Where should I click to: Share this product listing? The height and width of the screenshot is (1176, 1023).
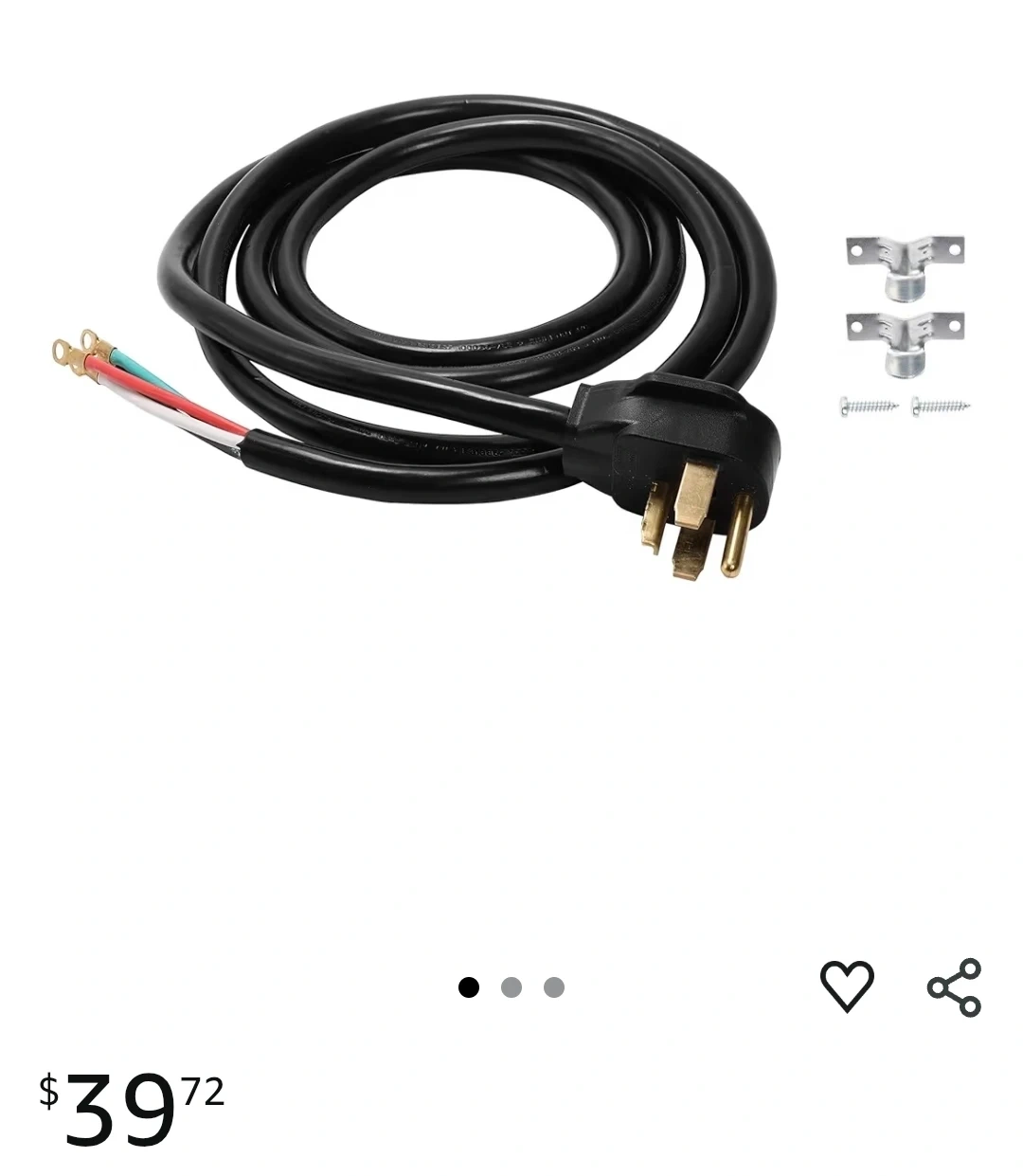pos(954,987)
